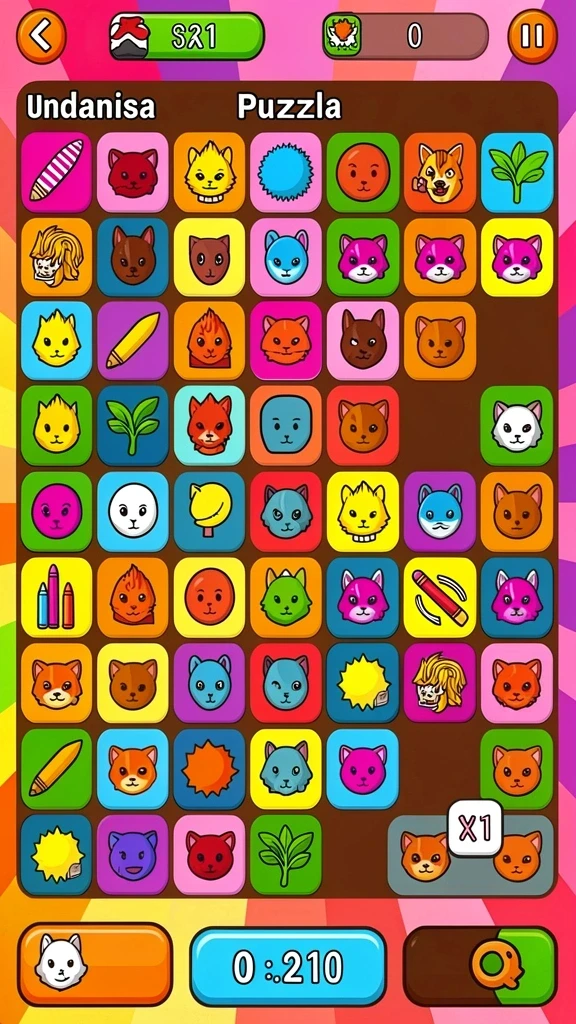
Task: Select the yellow pencil tile on purple
Action: [x=133, y=340]
